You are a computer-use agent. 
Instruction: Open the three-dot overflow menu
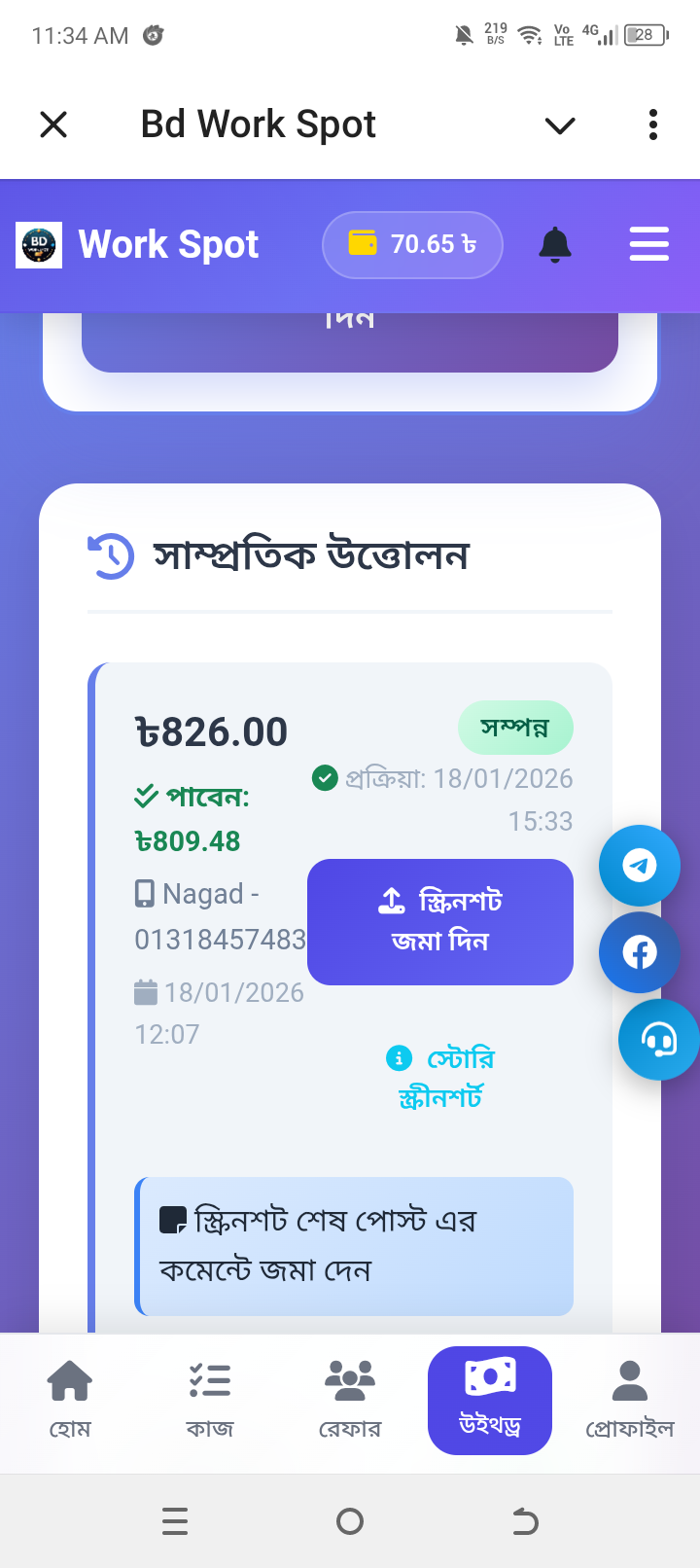652,125
